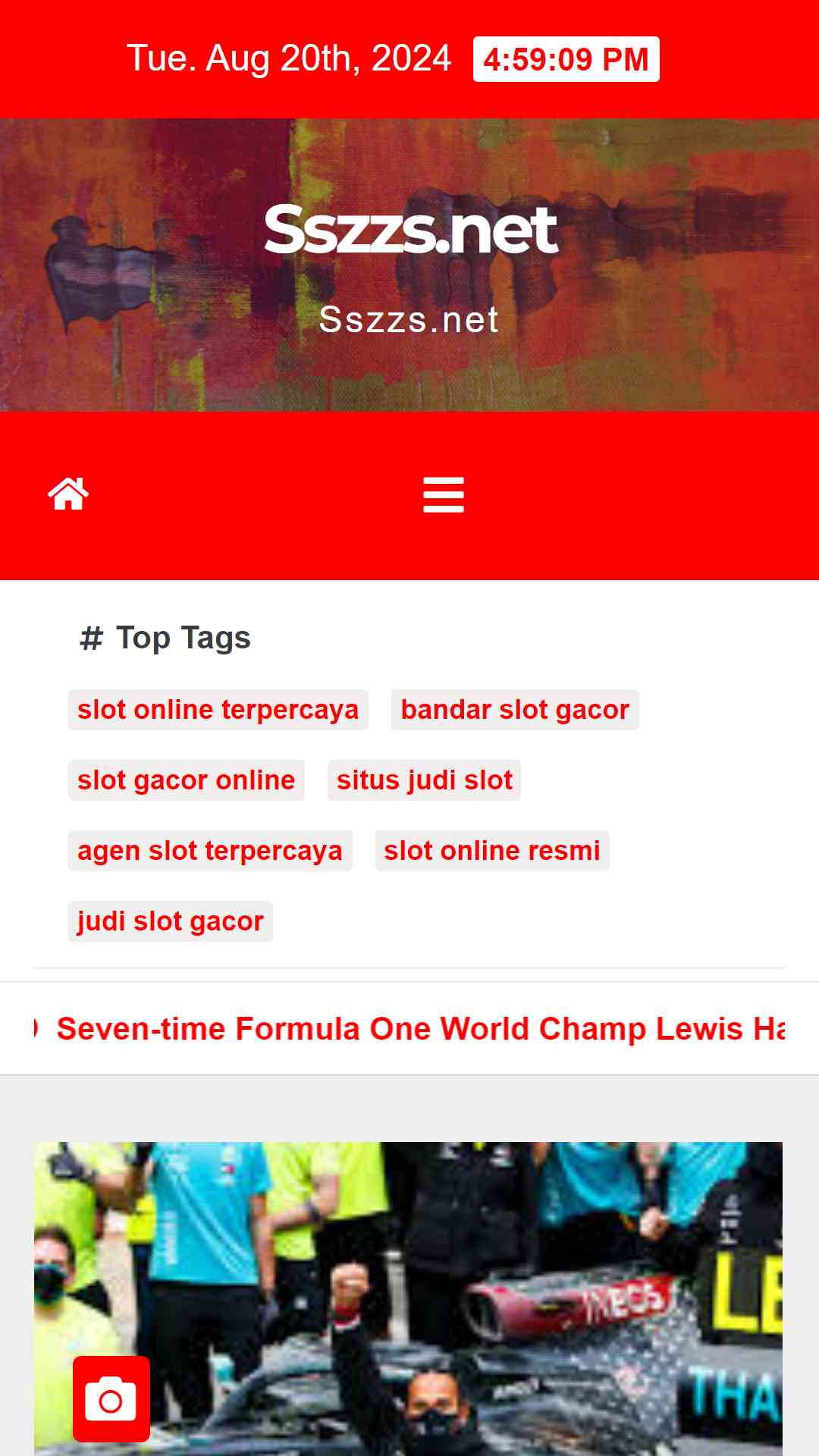Select the 'slot online terpercaya' tag

coord(218,710)
